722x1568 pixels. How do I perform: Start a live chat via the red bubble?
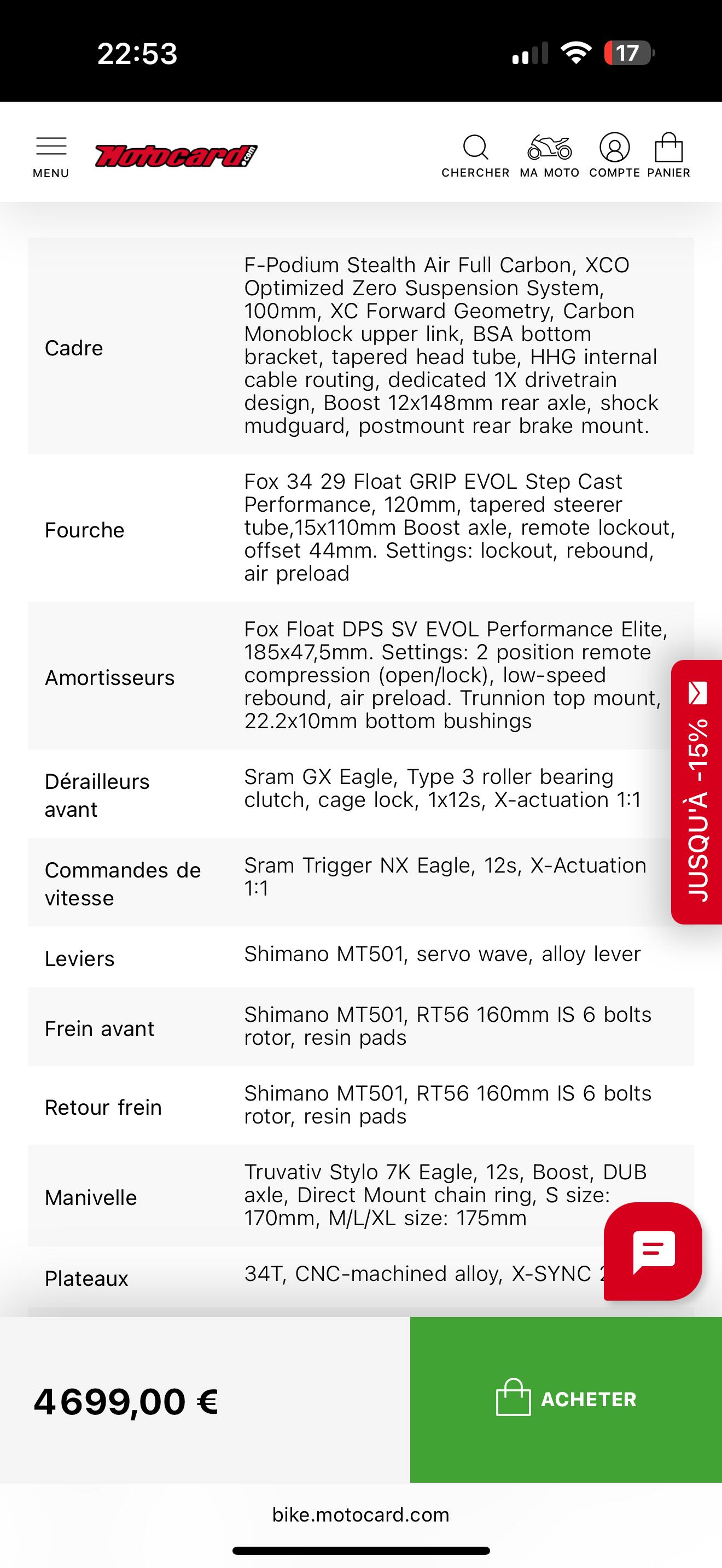pos(653,1251)
